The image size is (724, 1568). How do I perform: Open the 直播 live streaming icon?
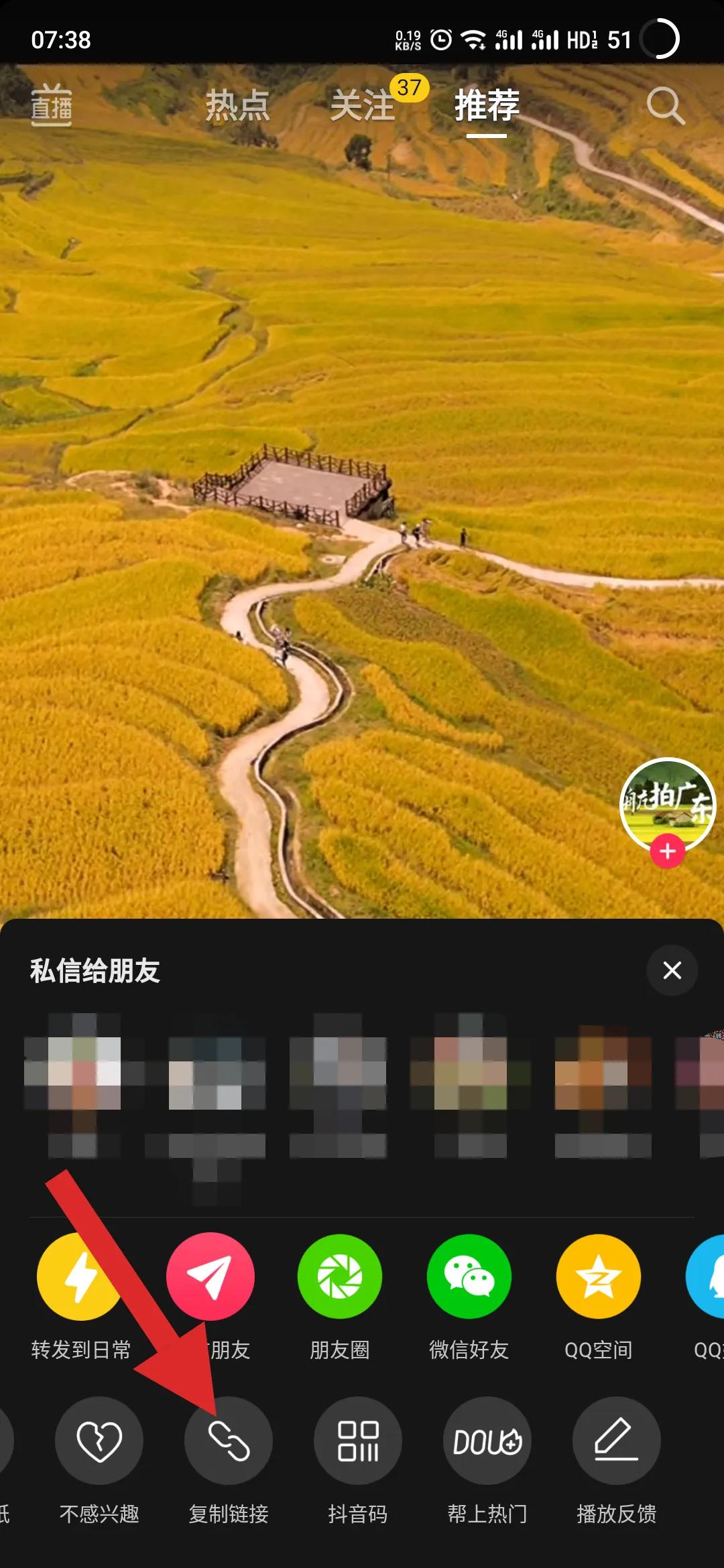[52, 105]
